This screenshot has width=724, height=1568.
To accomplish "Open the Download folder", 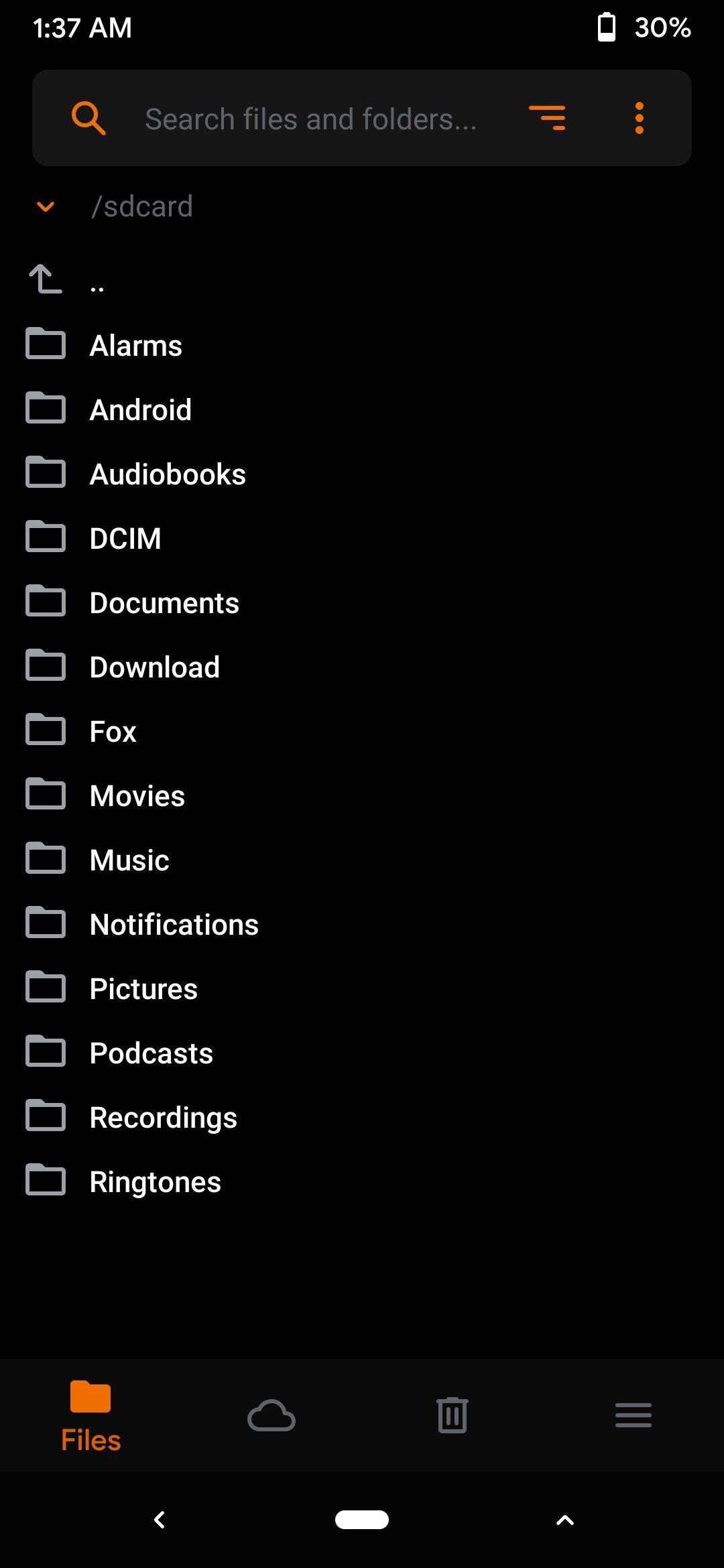I will (x=362, y=667).
